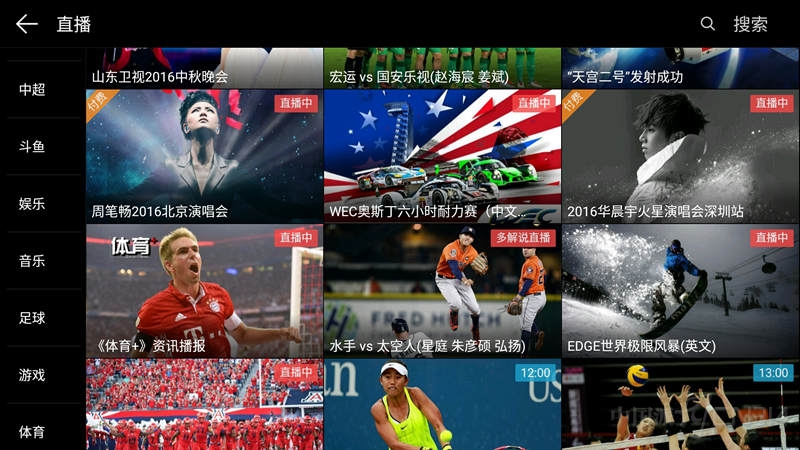Open the 游戏 category
Screen dimensions: 800x450
[x=32, y=374]
